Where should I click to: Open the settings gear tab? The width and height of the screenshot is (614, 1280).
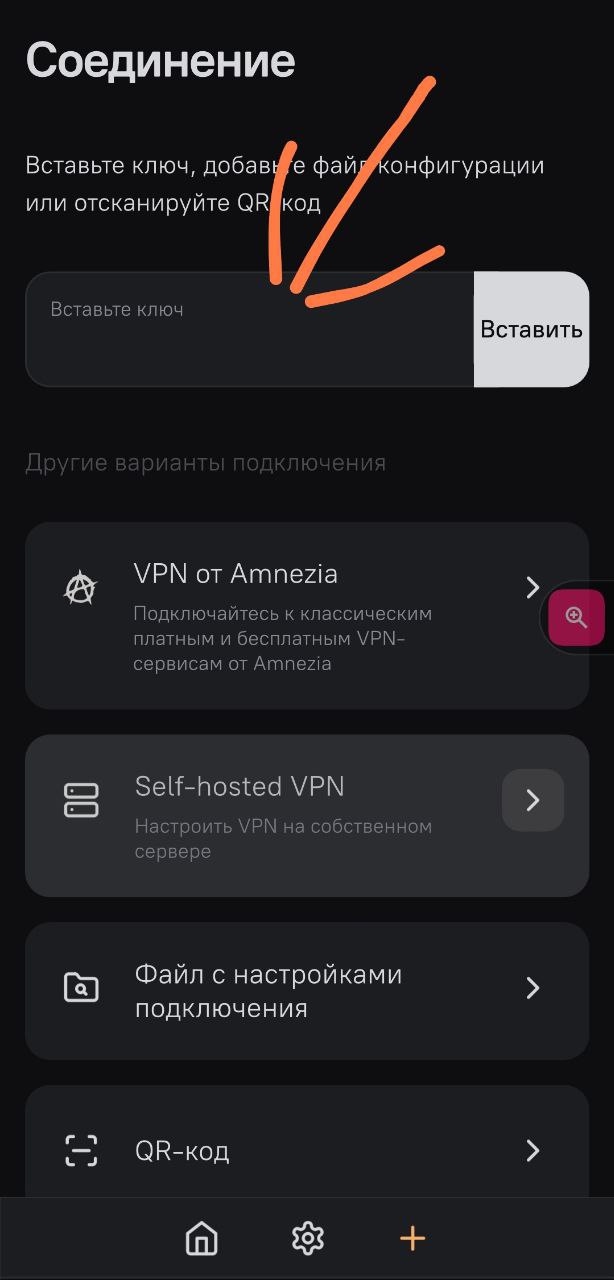(x=307, y=1239)
